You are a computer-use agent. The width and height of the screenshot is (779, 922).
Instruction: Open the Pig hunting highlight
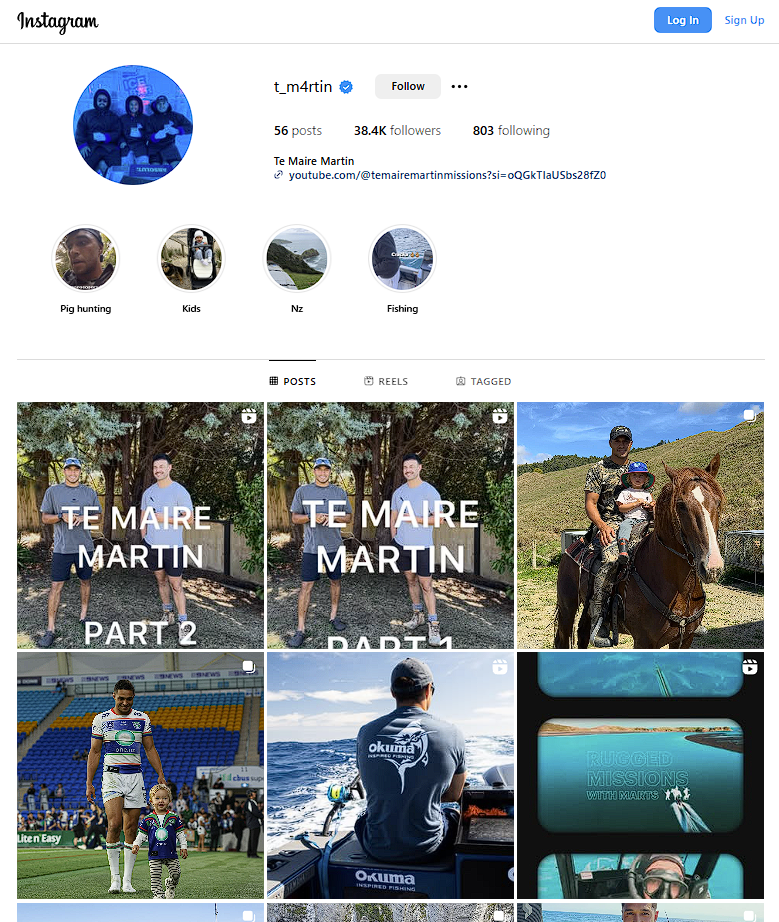[x=85, y=258]
